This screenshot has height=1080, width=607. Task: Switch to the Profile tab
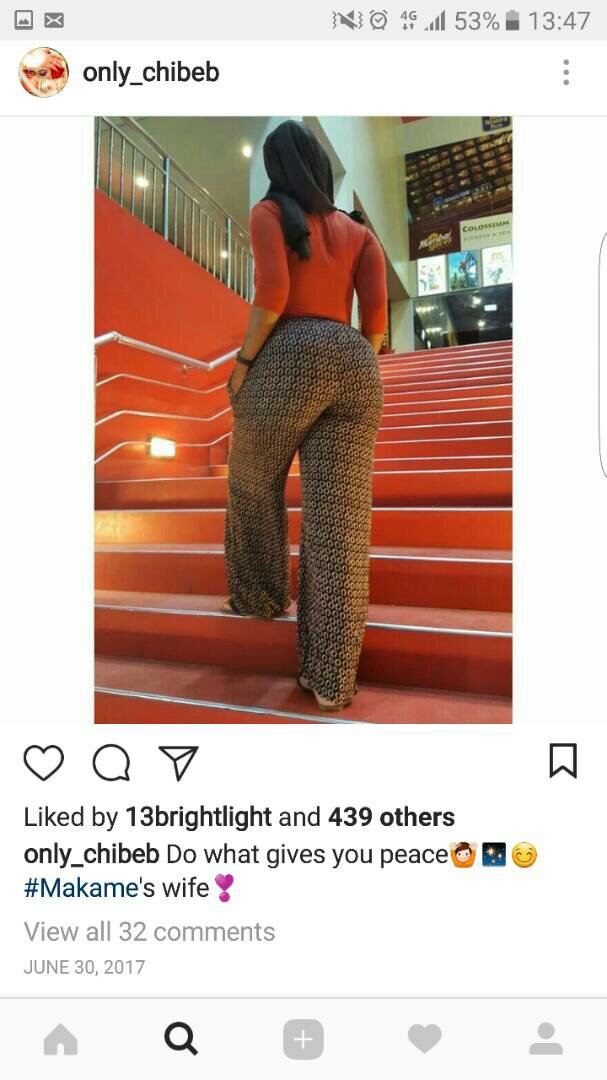point(545,1039)
